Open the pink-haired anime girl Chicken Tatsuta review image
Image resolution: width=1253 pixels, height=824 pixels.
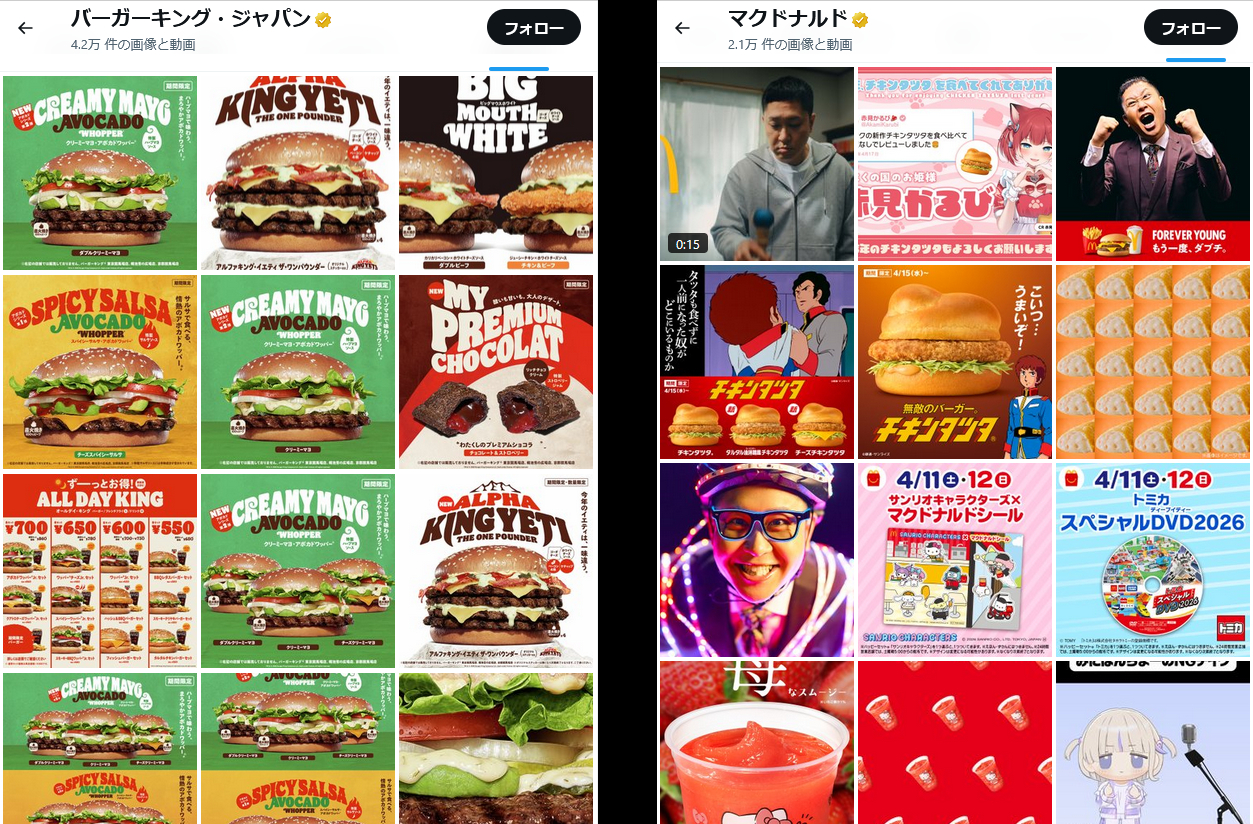tap(954, 164)
